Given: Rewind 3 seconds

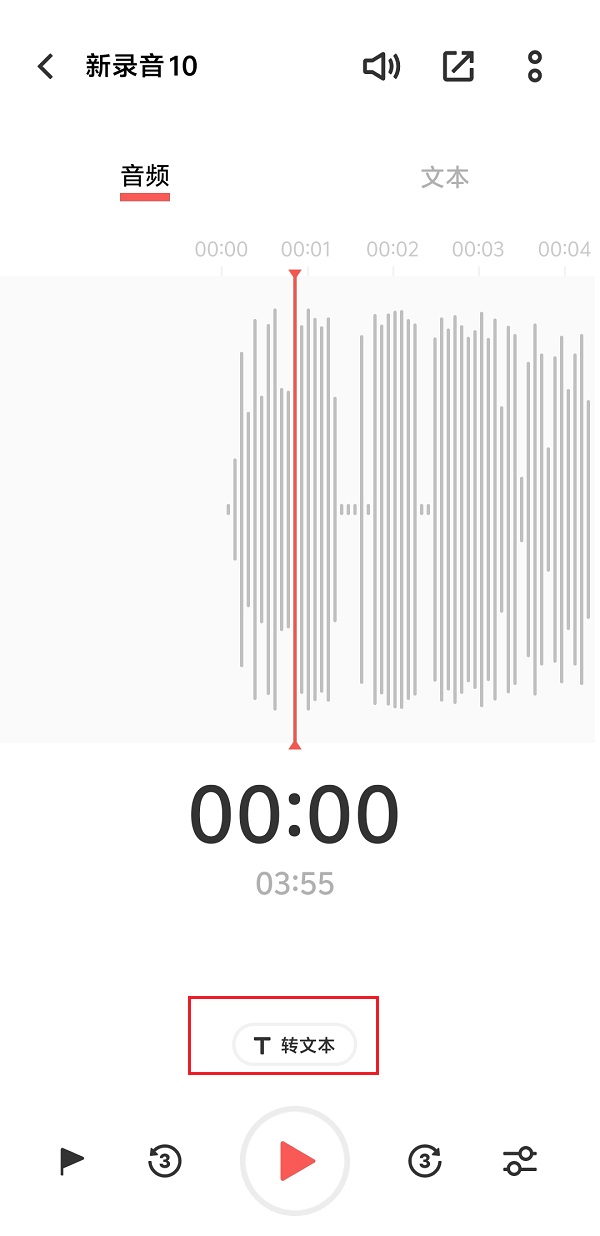Looking at the screenshot, I should pos(165,1161).
